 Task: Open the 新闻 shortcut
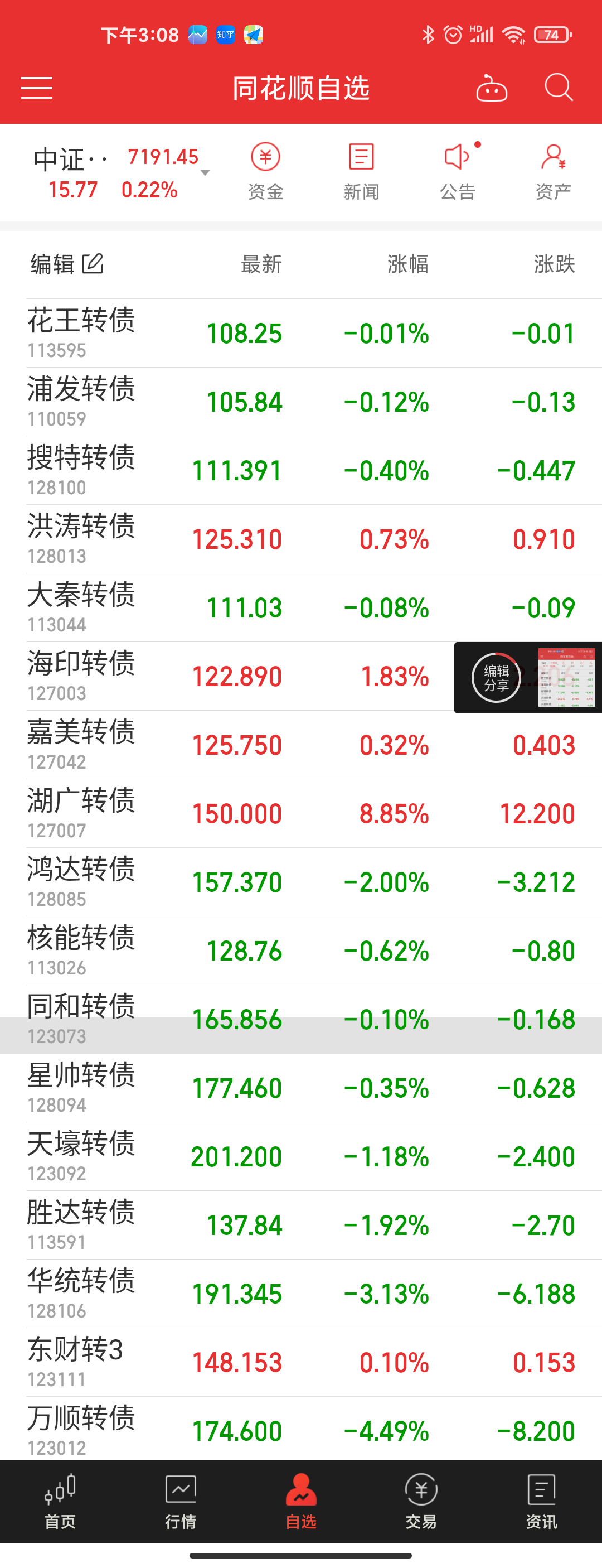coord(361,172)
